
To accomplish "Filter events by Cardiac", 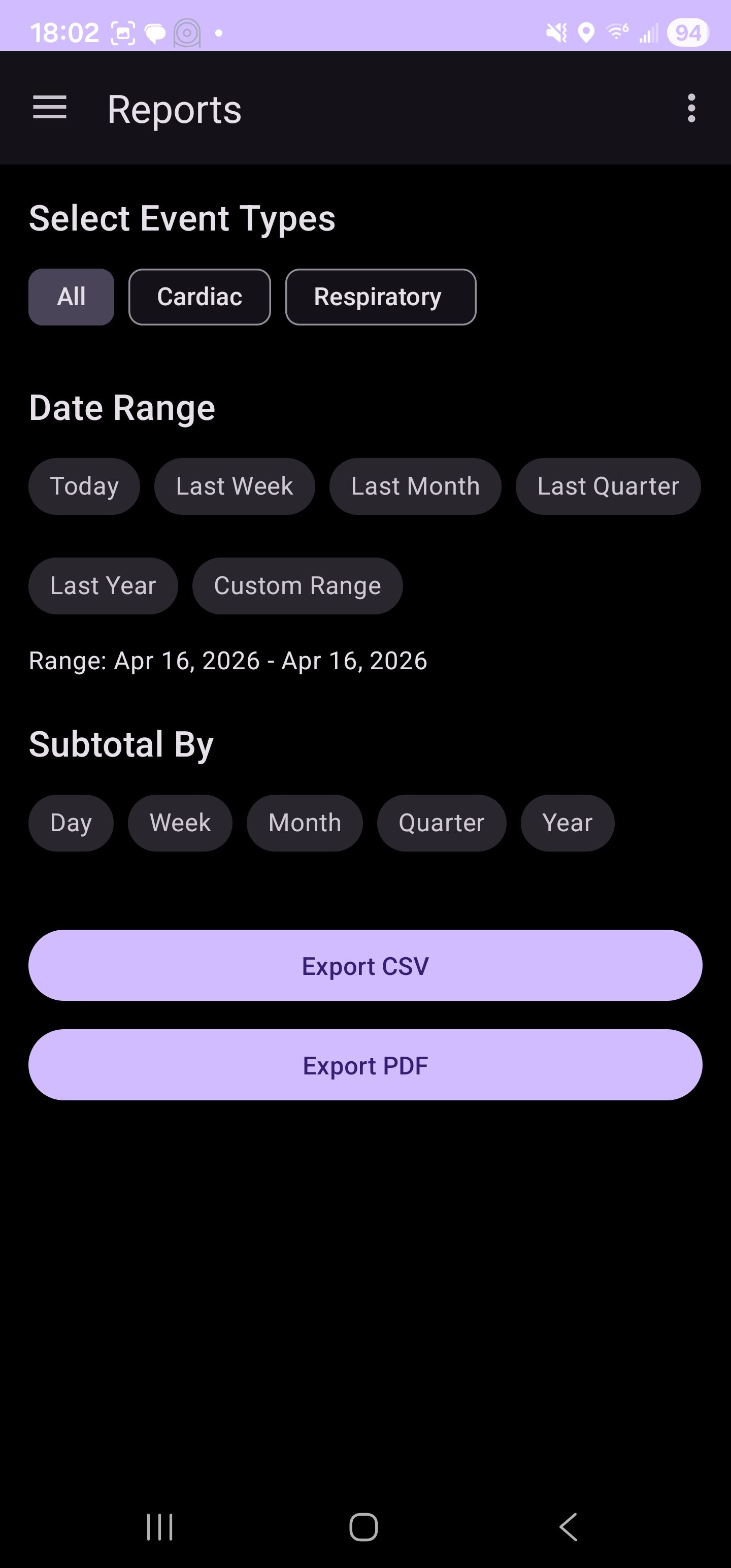I will click(200, 297).
